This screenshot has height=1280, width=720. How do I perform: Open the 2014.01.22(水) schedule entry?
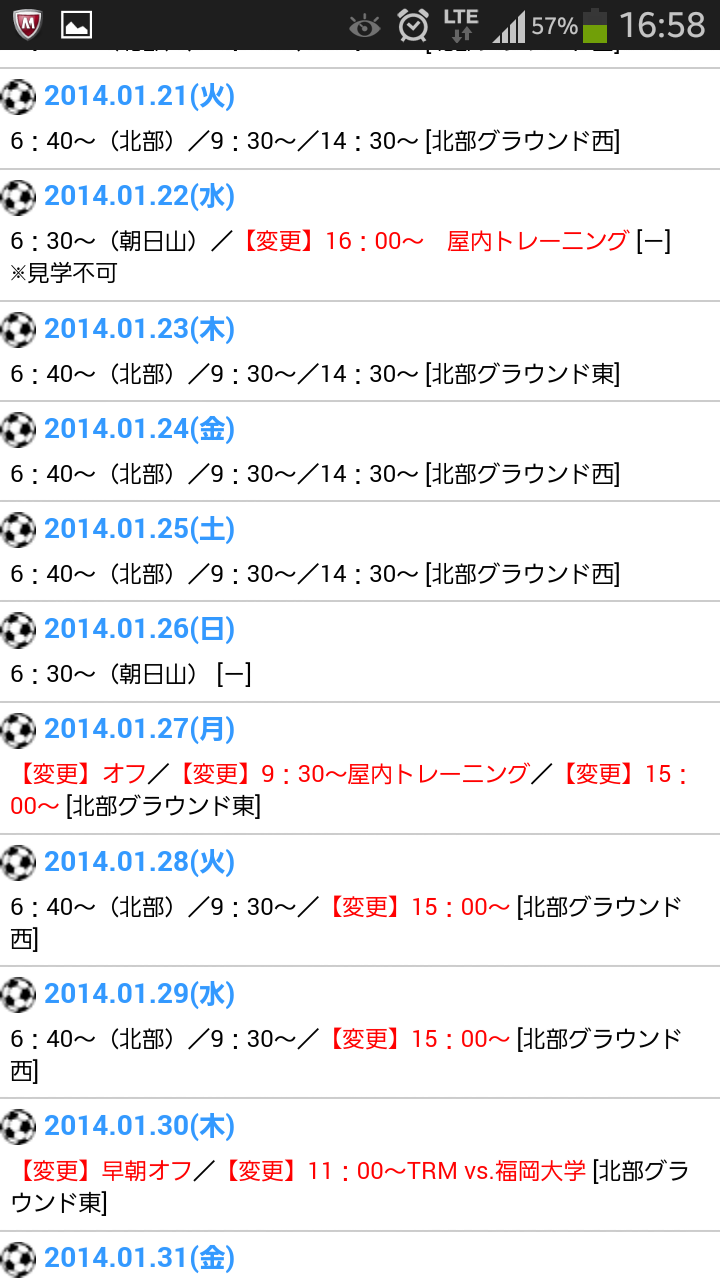point(139,197)
